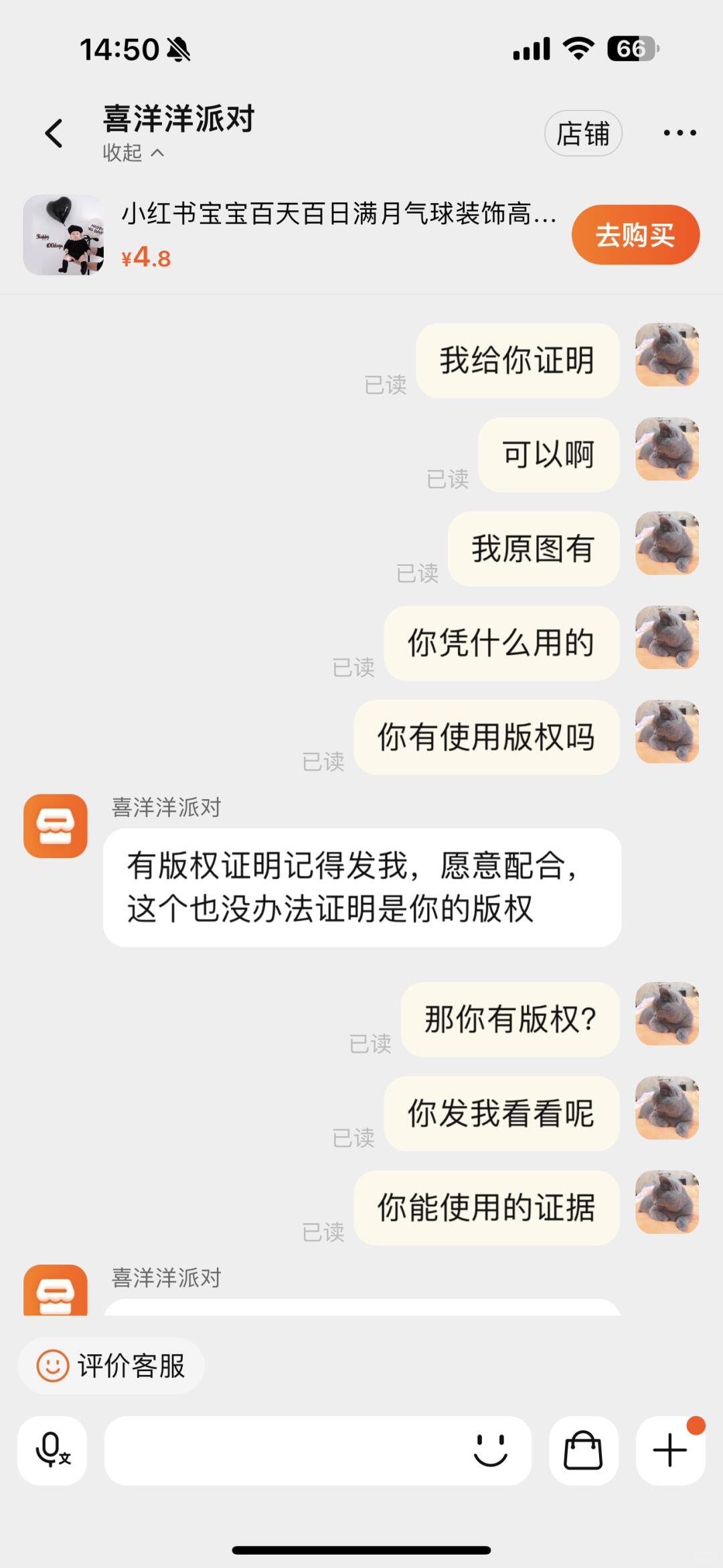Rate customer service via 评价客服

point(112,1366)
